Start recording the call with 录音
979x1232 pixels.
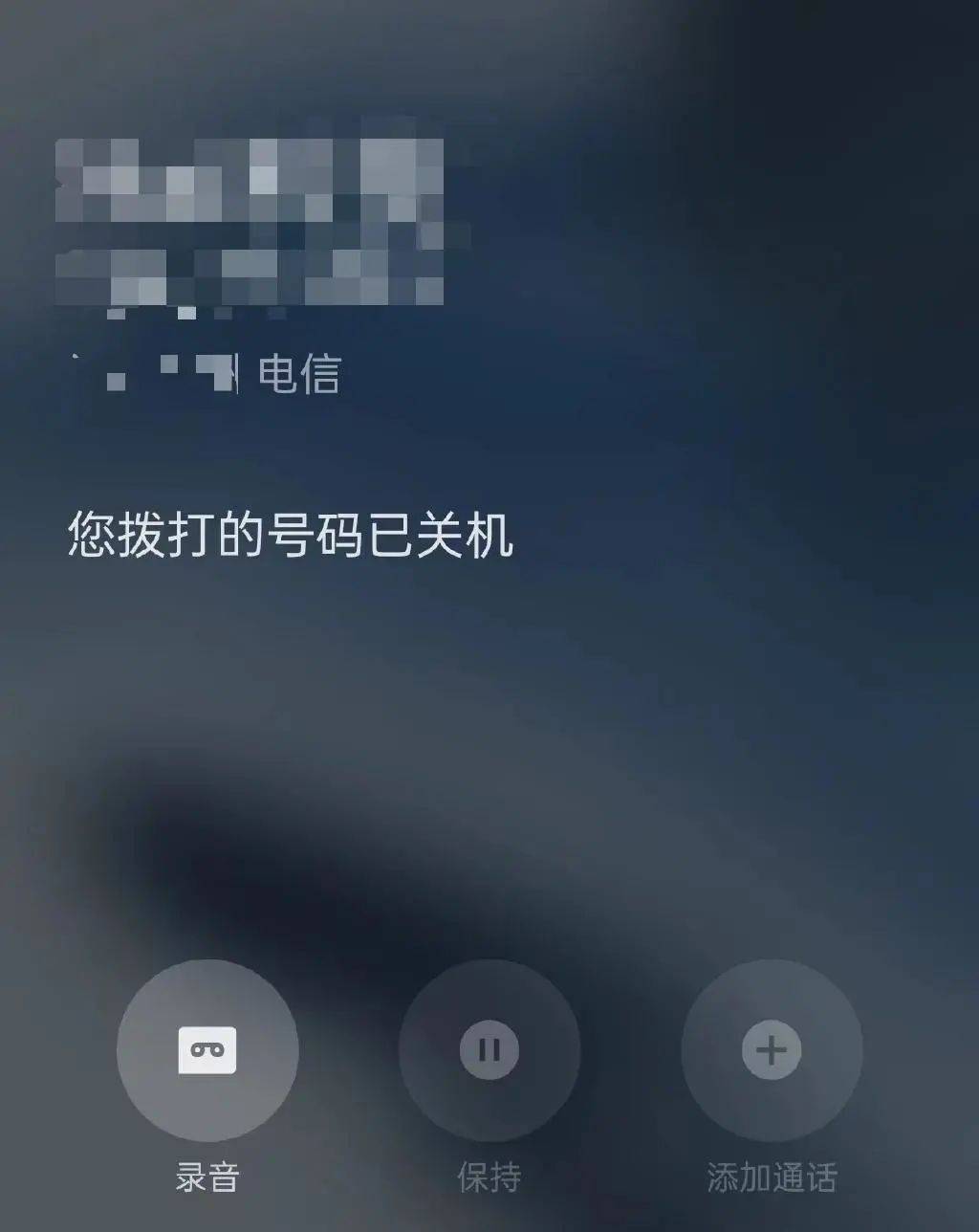pyautogui.click(x=207, y=1050)
